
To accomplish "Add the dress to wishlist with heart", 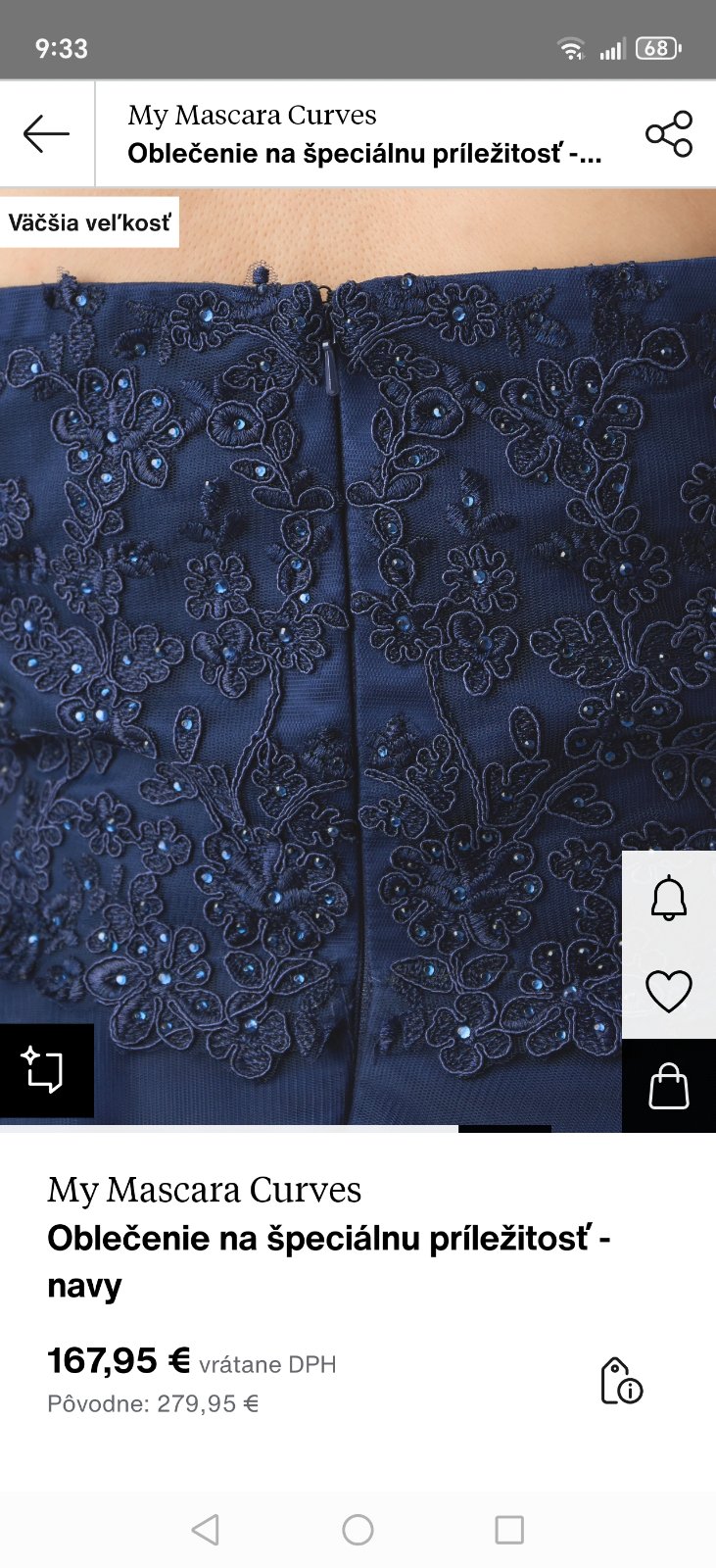I will (669, 991).
